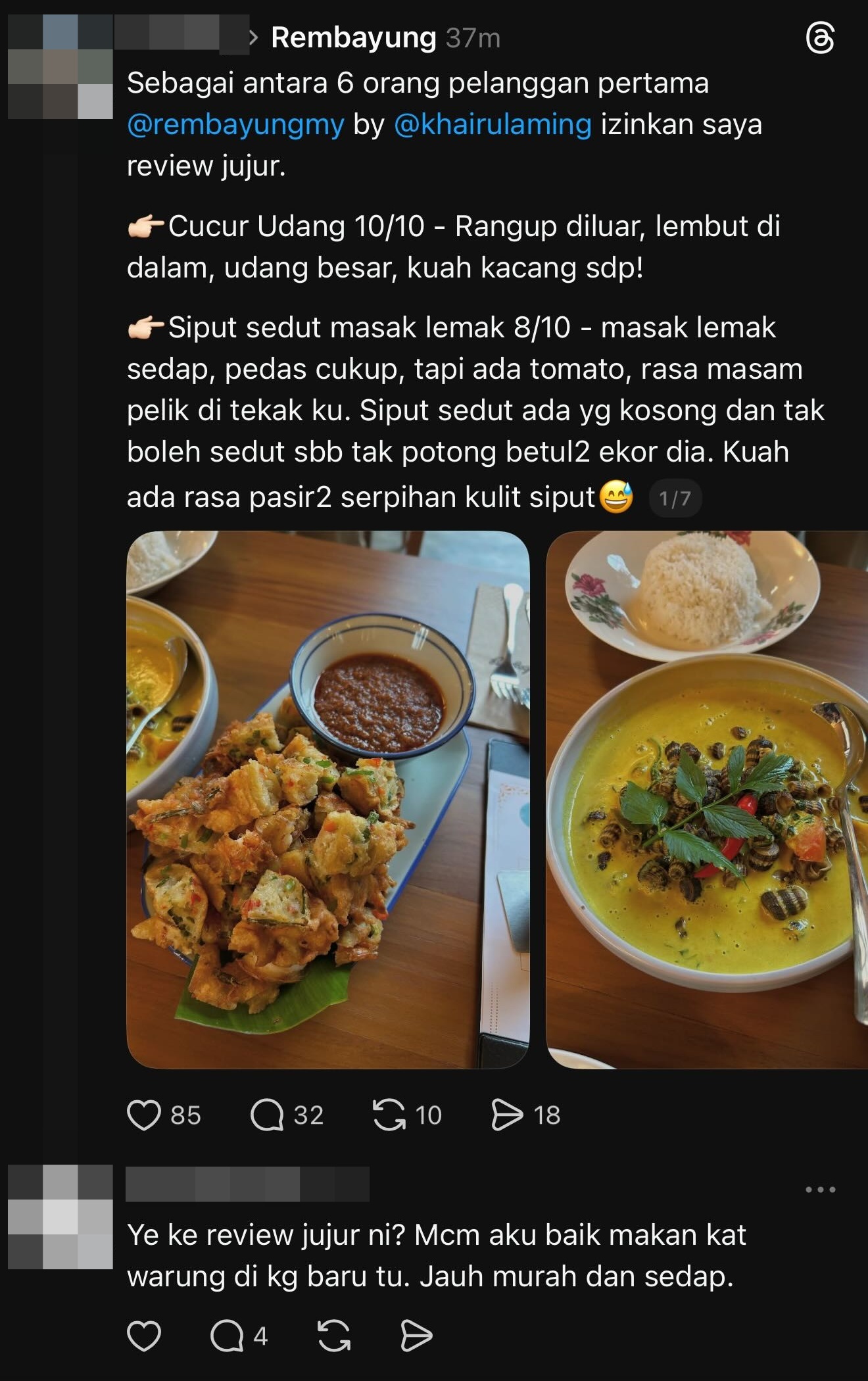The image size is (868, 1381).
Task: Comment on the "Ye ke review jujur ni?" reply
Action: click(227, 1336)
